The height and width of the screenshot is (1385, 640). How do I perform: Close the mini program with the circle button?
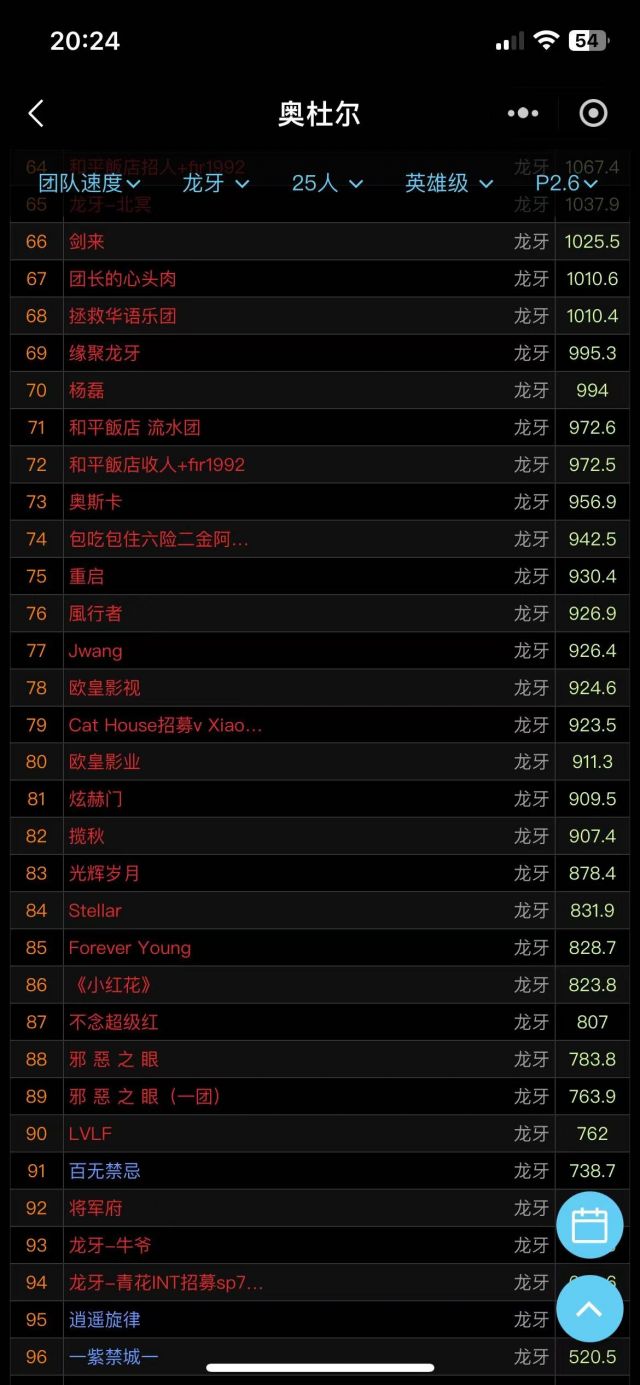(x=593, y=114)
